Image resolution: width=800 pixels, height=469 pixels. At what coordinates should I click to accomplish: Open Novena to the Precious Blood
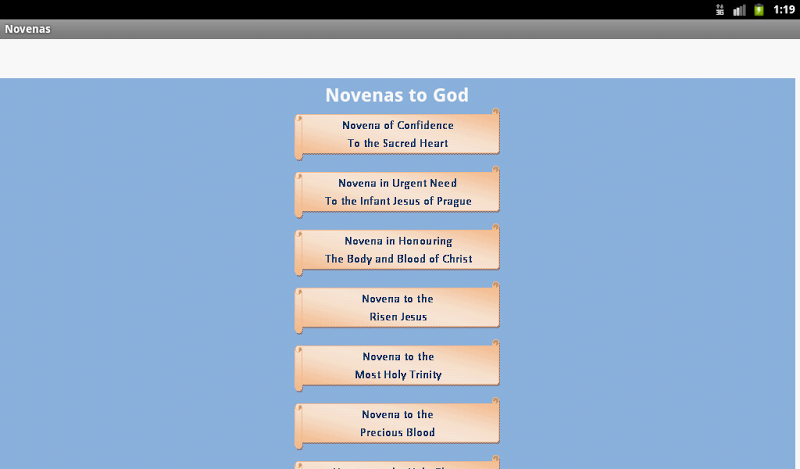(398, 424)
